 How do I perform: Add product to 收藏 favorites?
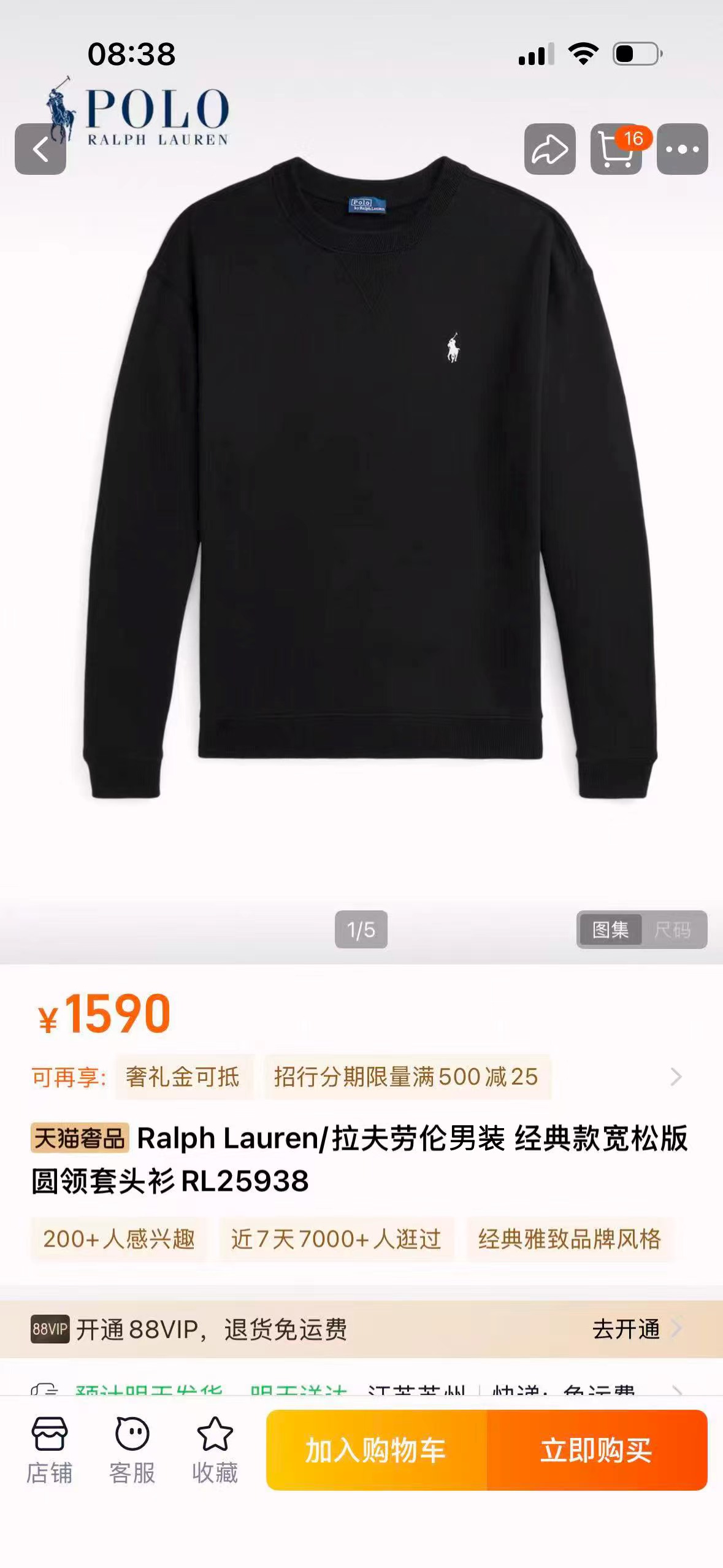coord(215,1450)
